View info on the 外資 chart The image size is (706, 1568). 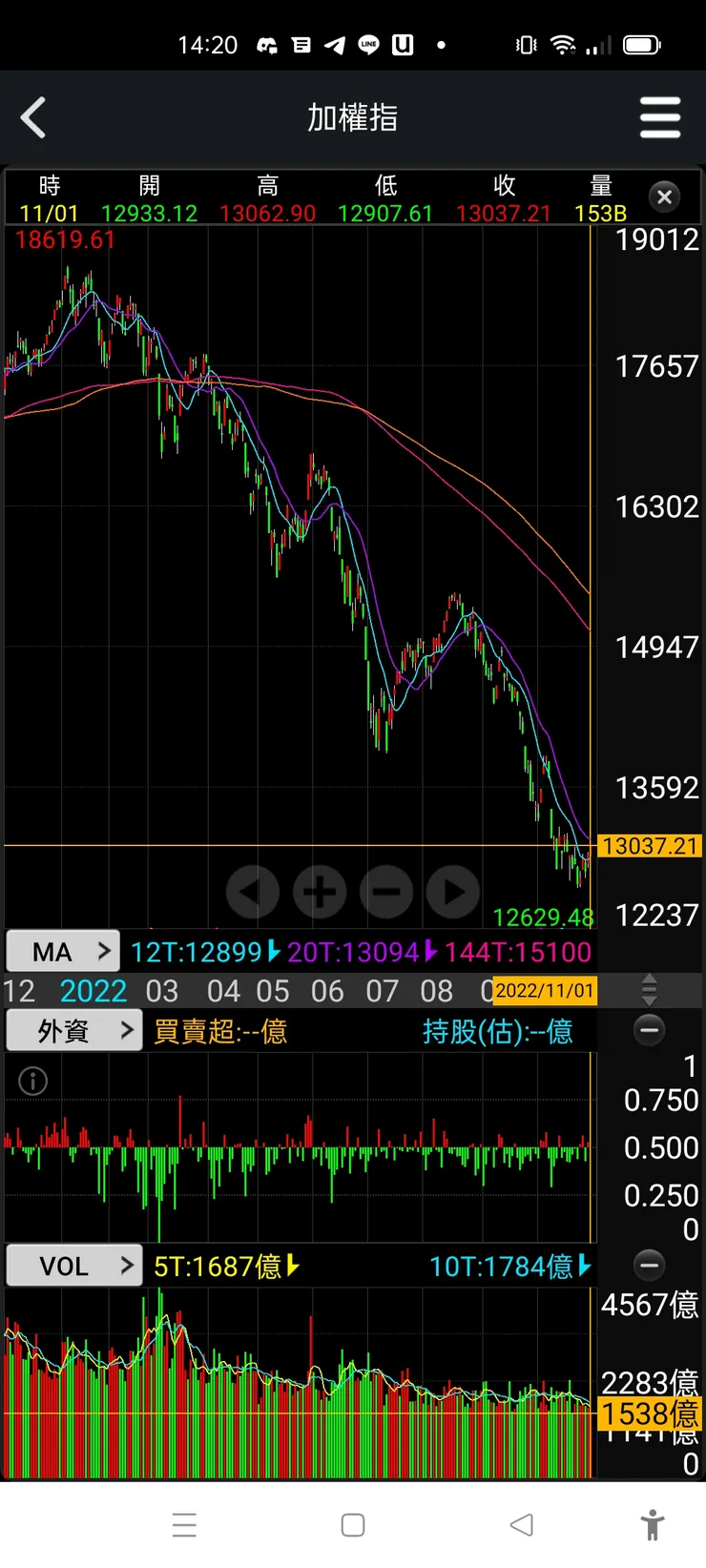click(x=33, y=1081)
